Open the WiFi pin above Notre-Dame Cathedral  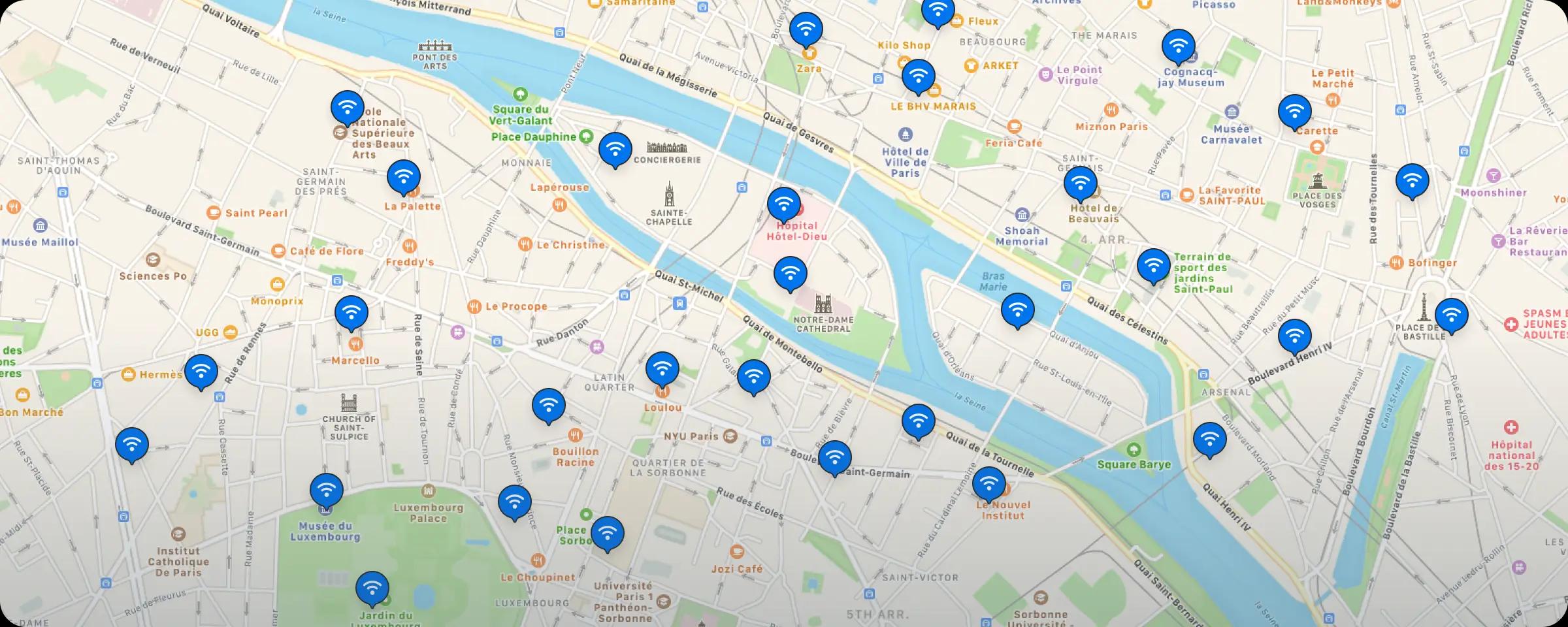click(x=790, y=273)
